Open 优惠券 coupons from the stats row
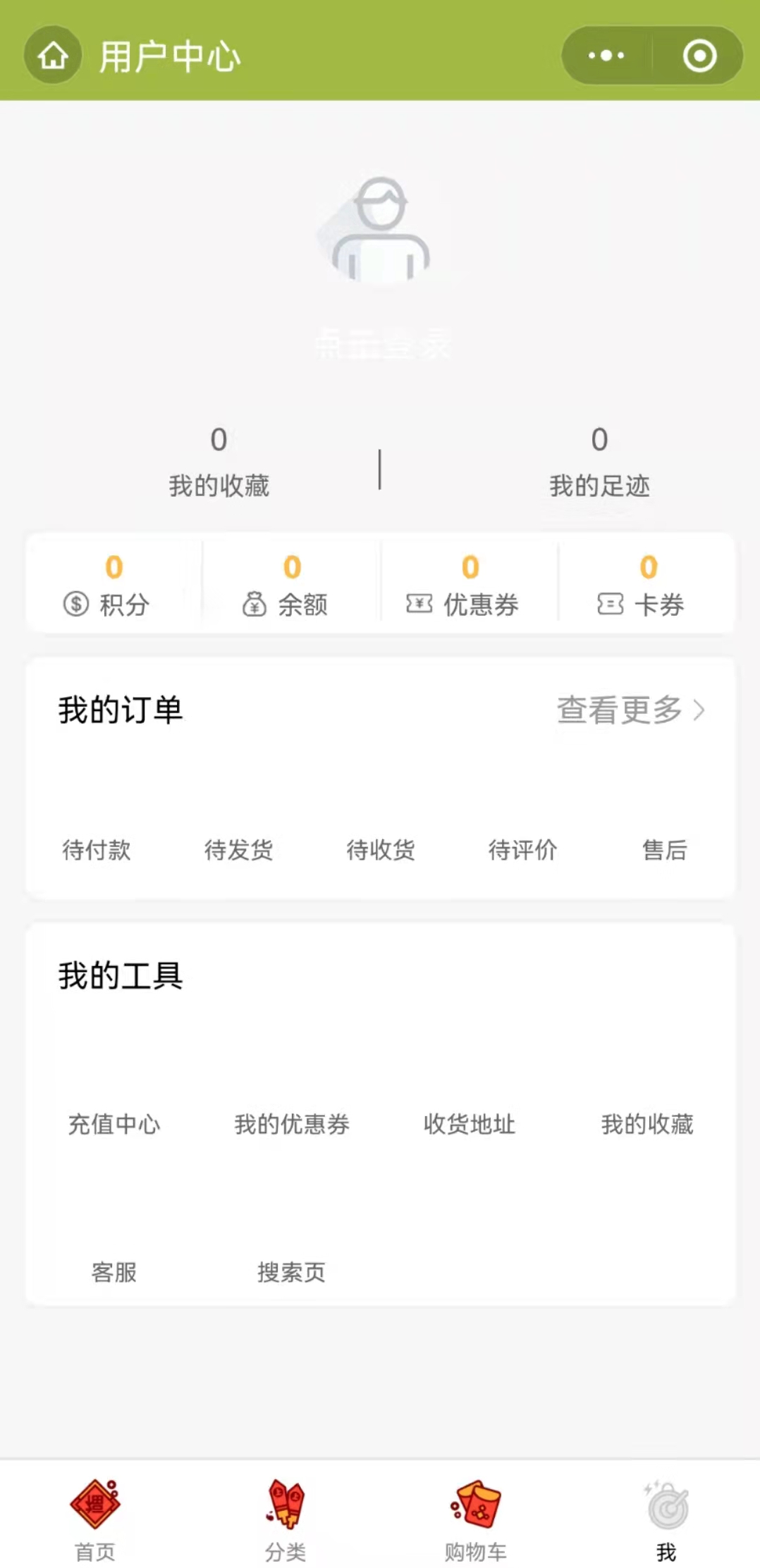This screenshot has height=1568, width=760. [x=470, y=586]
